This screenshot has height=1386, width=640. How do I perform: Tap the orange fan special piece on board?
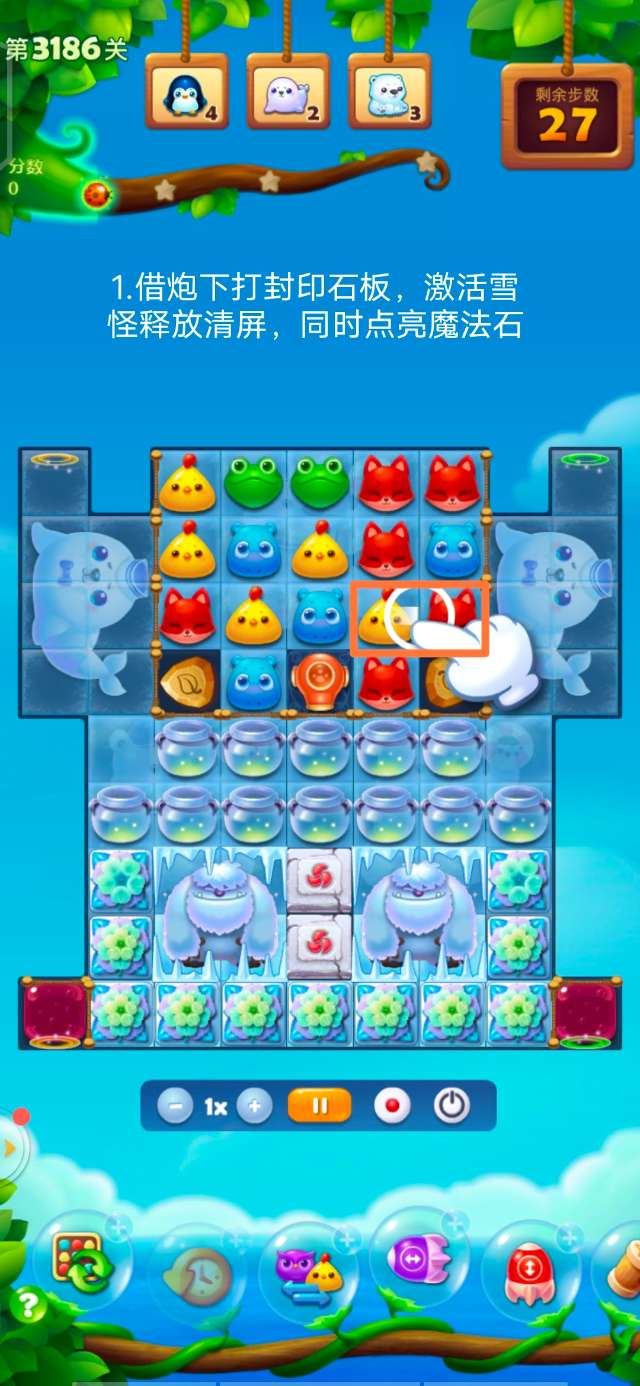point(319,681)
